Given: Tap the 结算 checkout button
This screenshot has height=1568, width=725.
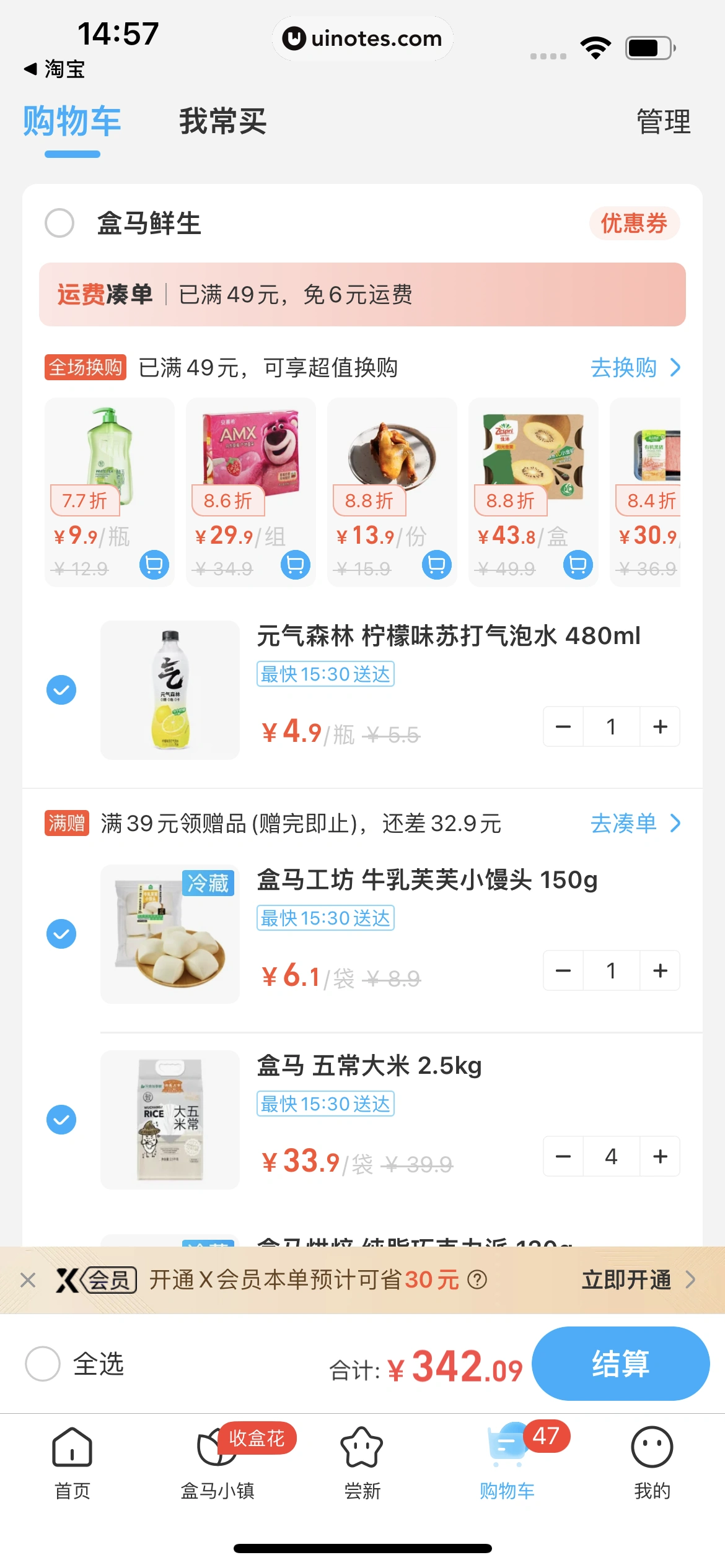Looking at the screenshot, I should [x=622, y=1364].
